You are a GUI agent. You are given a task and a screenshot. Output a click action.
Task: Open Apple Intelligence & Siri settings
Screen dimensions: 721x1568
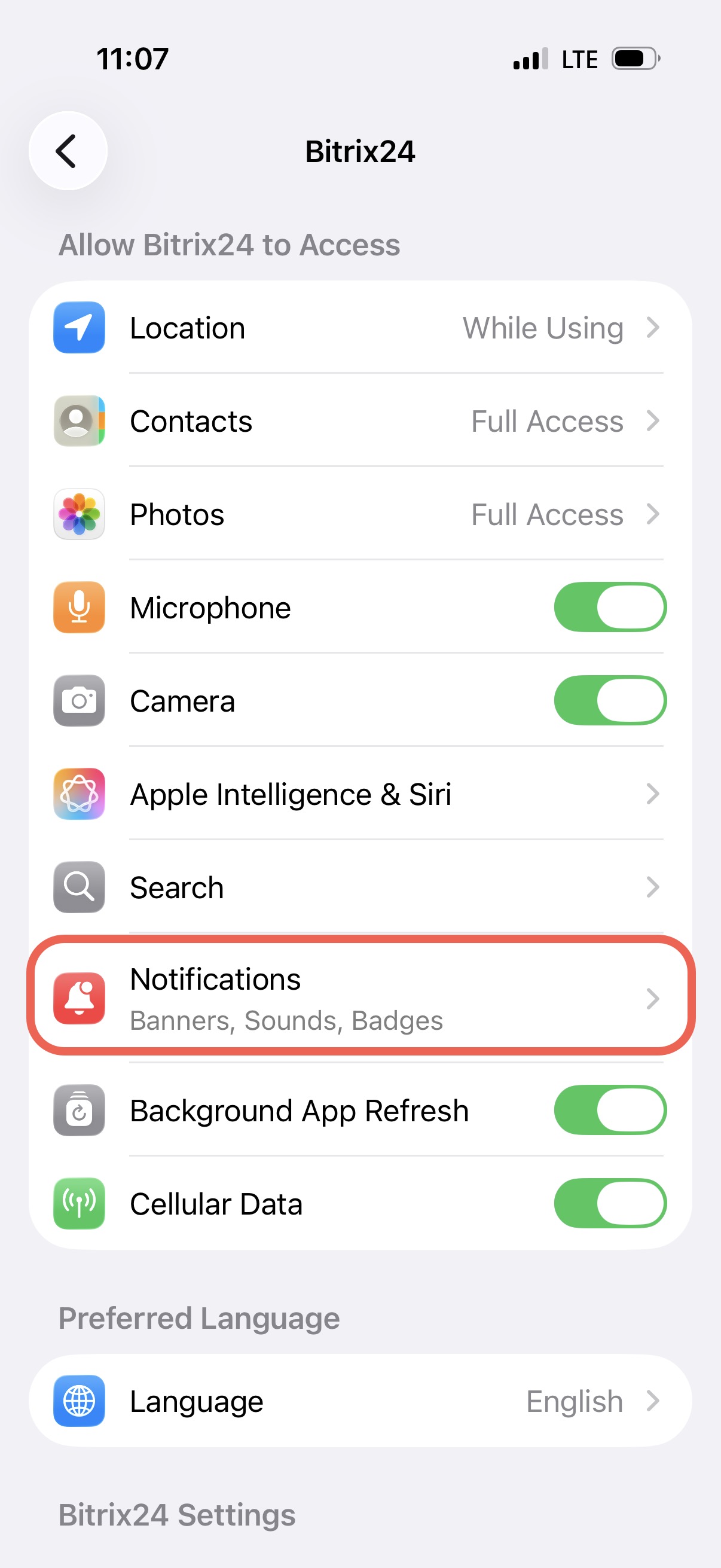click(359, 794)
